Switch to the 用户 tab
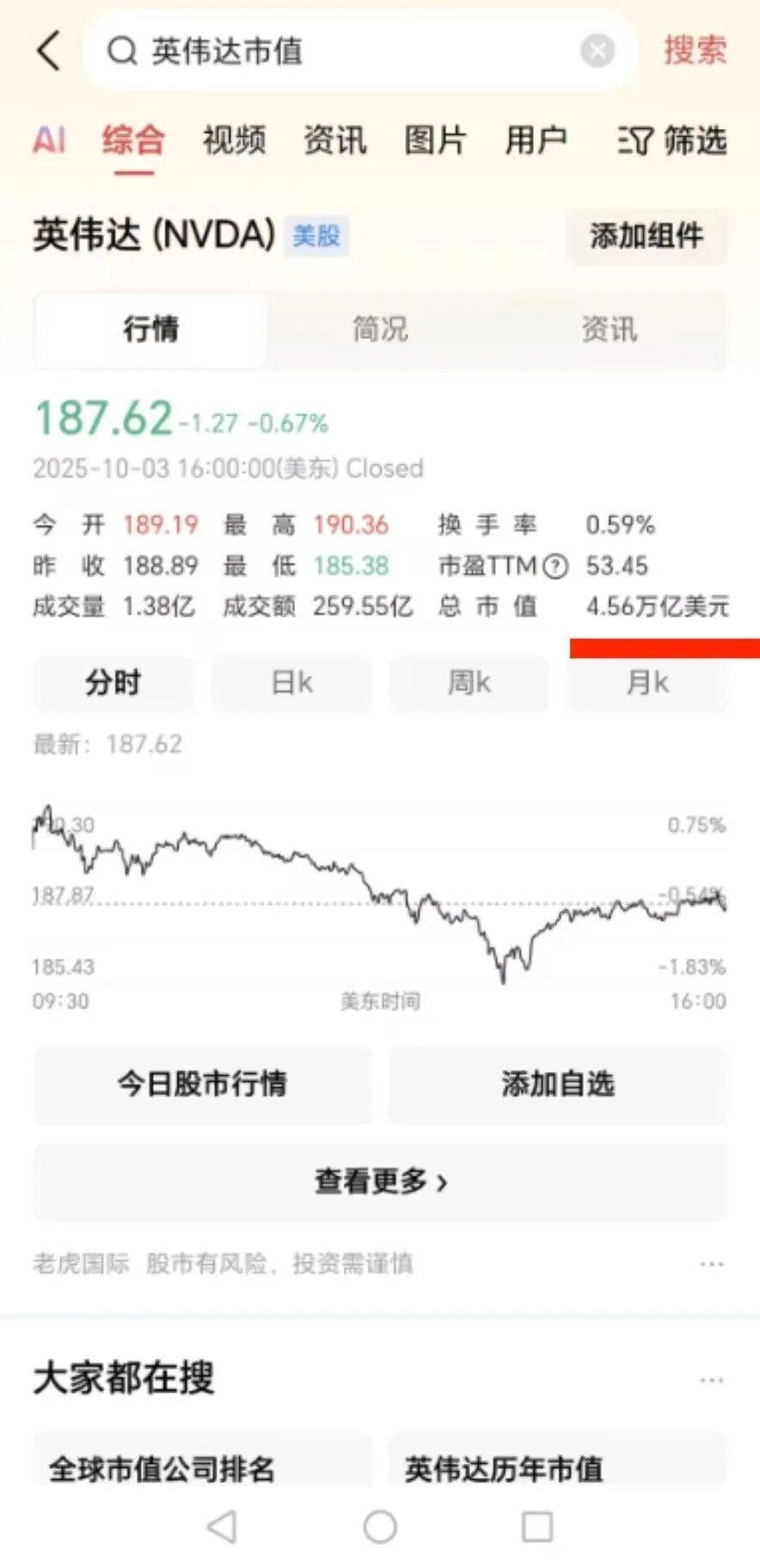760x1568 pixels. click(x=536, y=140)
